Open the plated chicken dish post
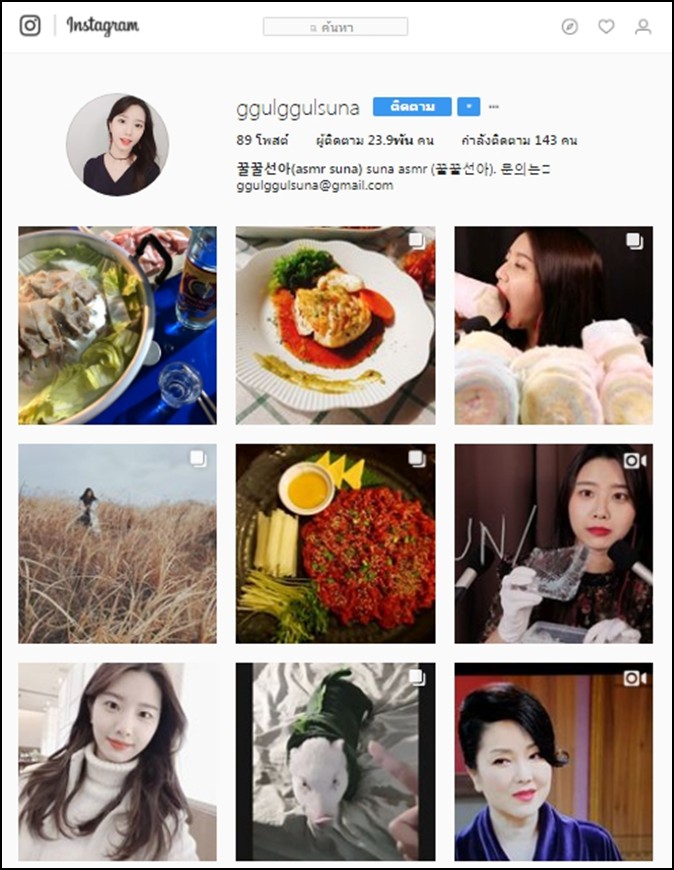Viewport: 674px width, 870px height. tap(335, 325)
